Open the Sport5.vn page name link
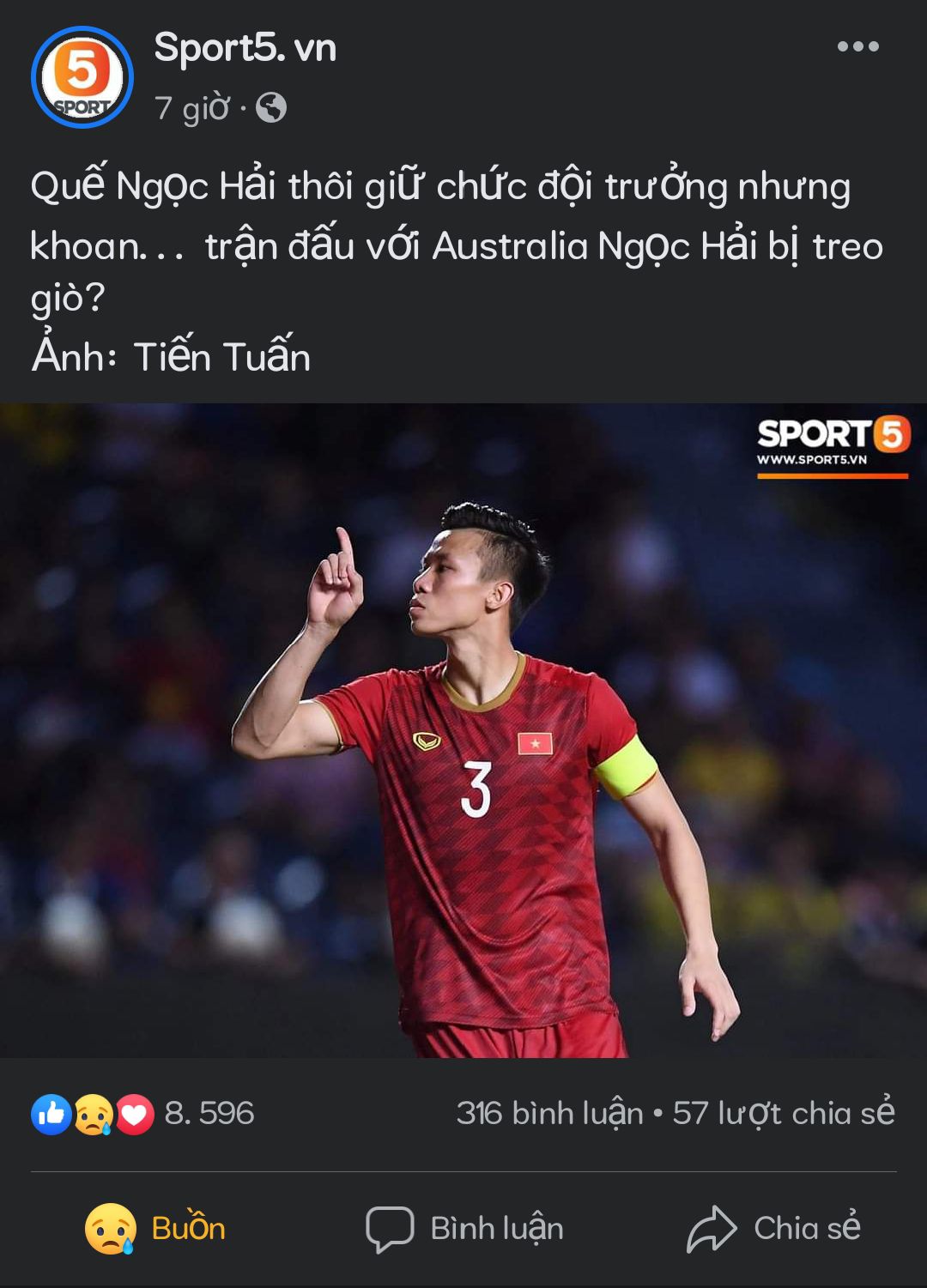 (x=245, y=48)
